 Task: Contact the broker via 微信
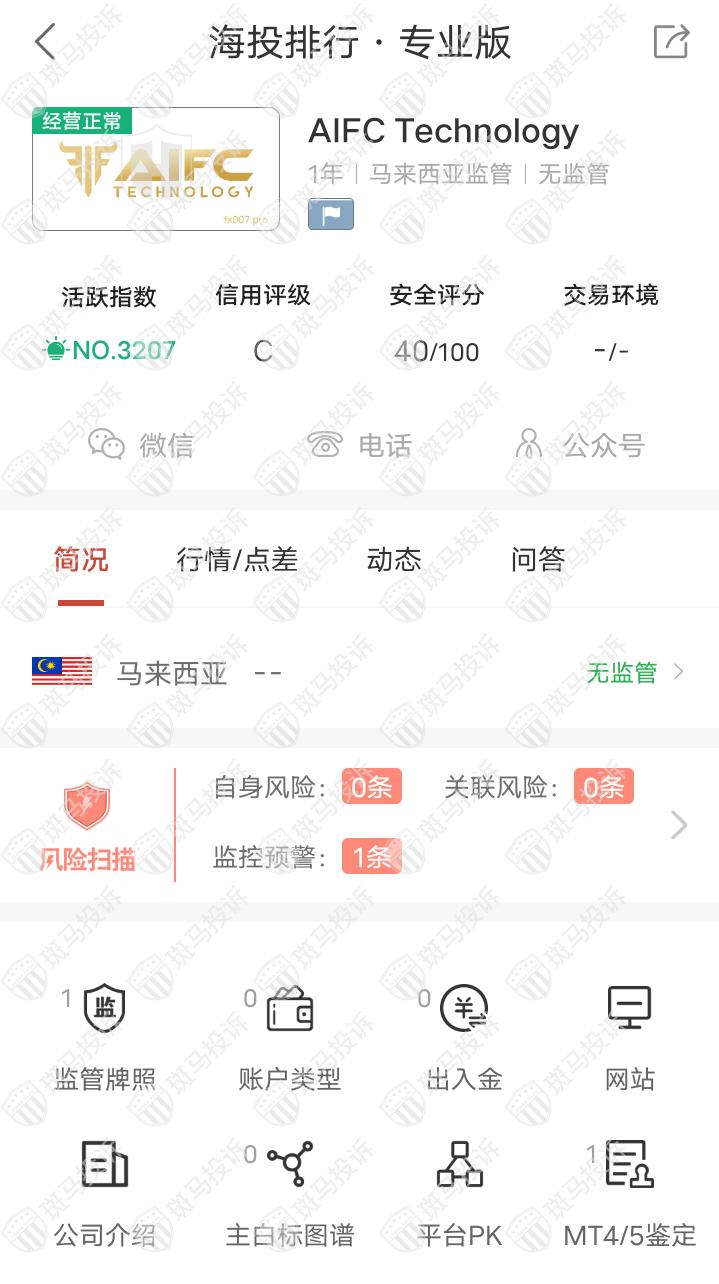(141, 445)
